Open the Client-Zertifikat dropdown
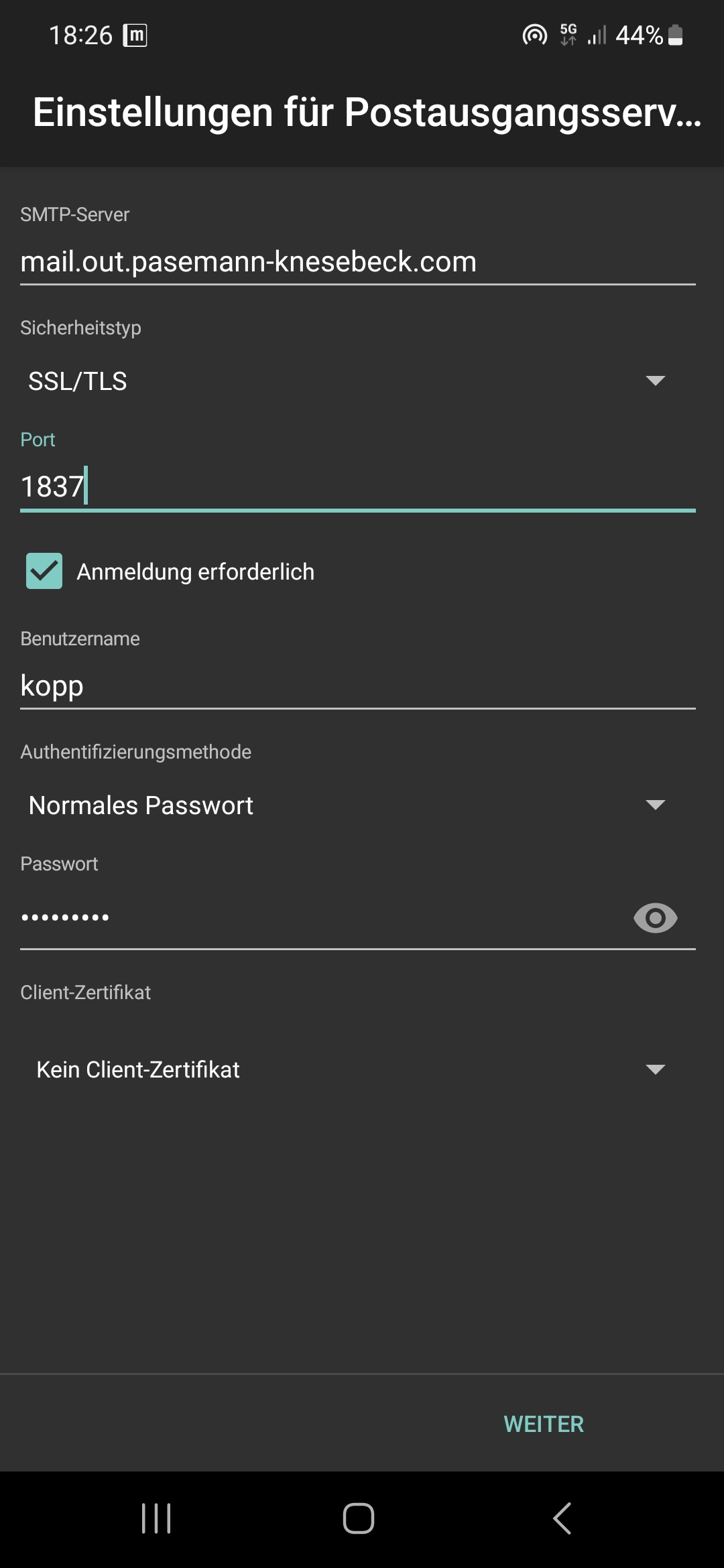The image size is (724, 1568). tap(347, 1069)
